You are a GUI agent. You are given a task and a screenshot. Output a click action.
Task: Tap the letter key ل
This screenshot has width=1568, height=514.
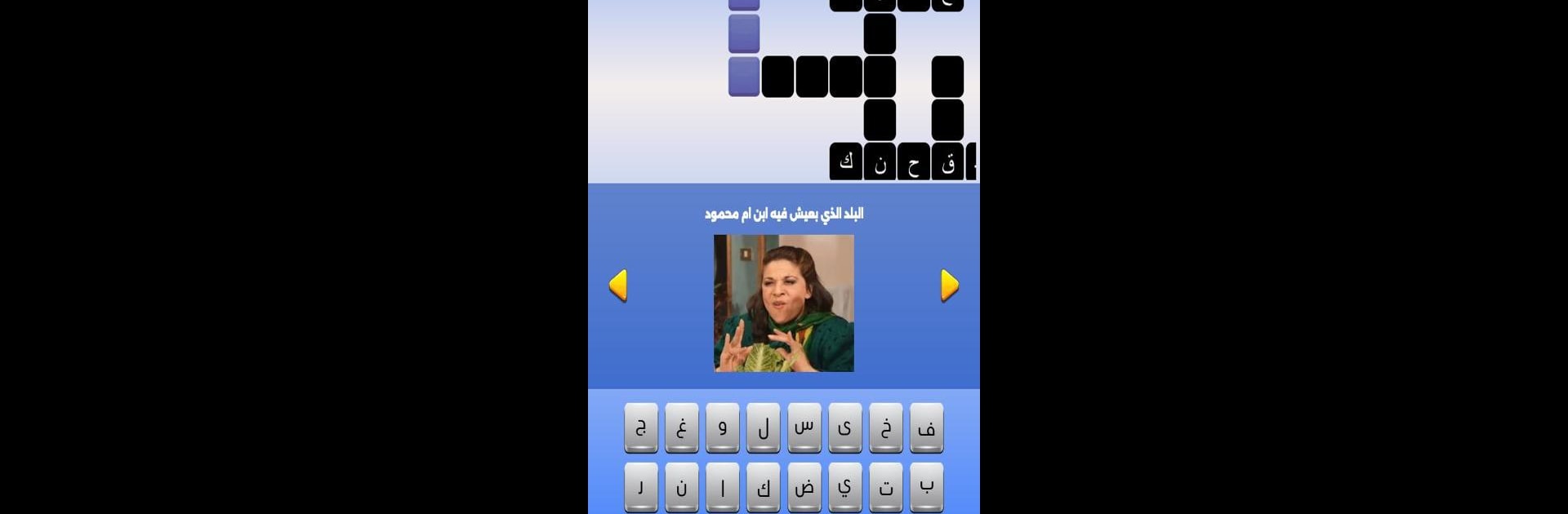764,428
